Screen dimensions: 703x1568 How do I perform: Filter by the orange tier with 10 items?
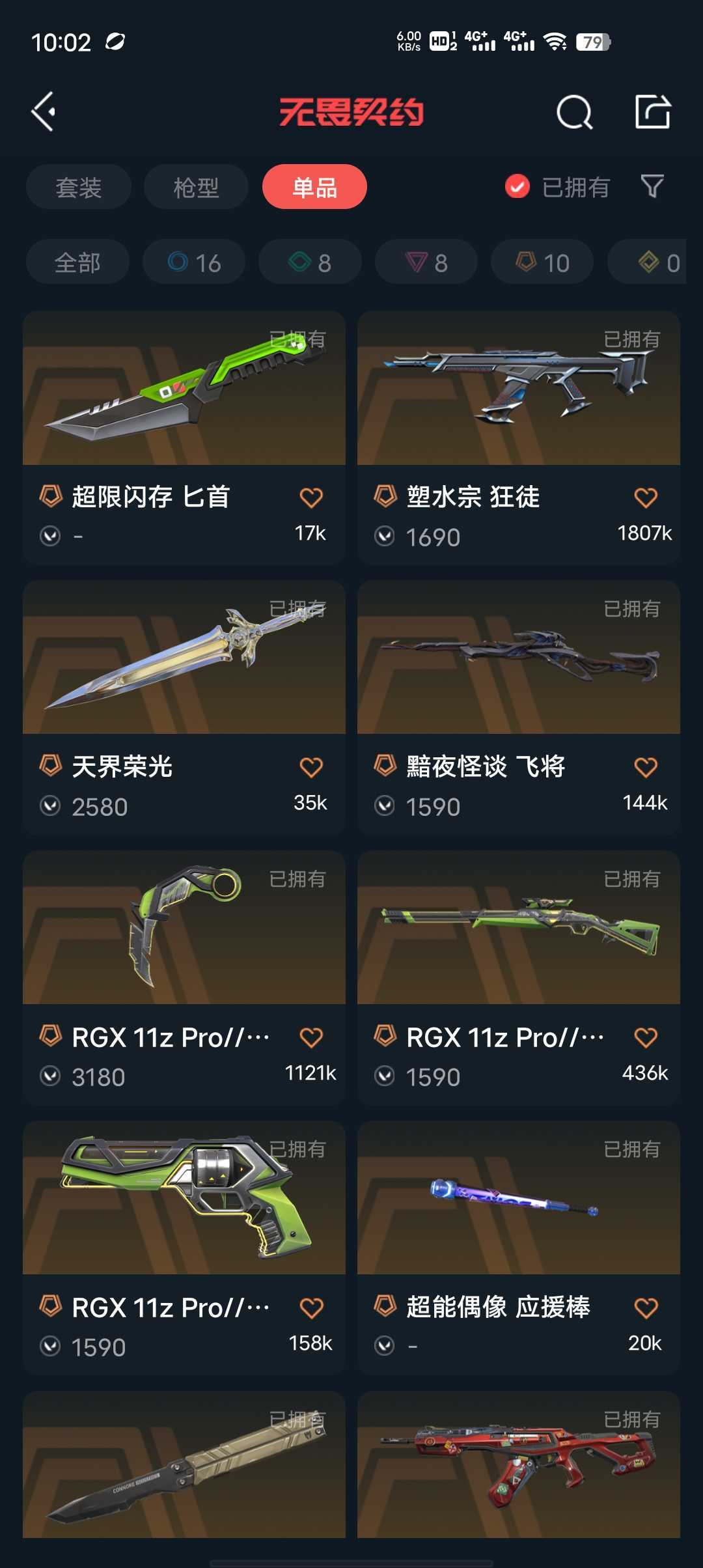pyautogui.click(x=542, y=262)
